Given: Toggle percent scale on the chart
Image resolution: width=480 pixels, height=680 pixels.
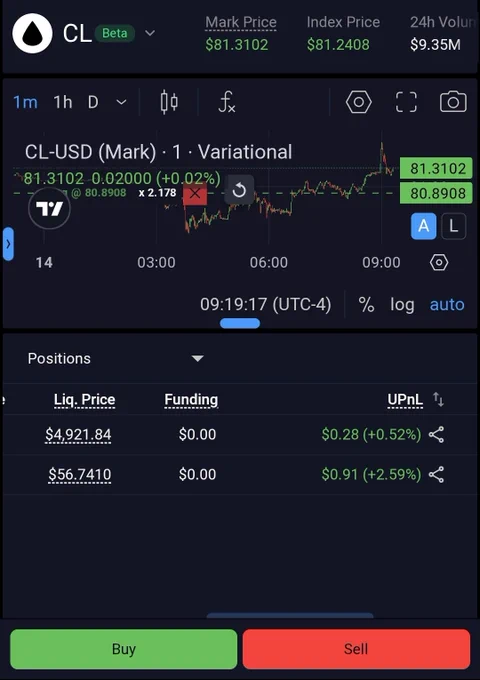Looking at the screenshot, I should pos(366,304).
